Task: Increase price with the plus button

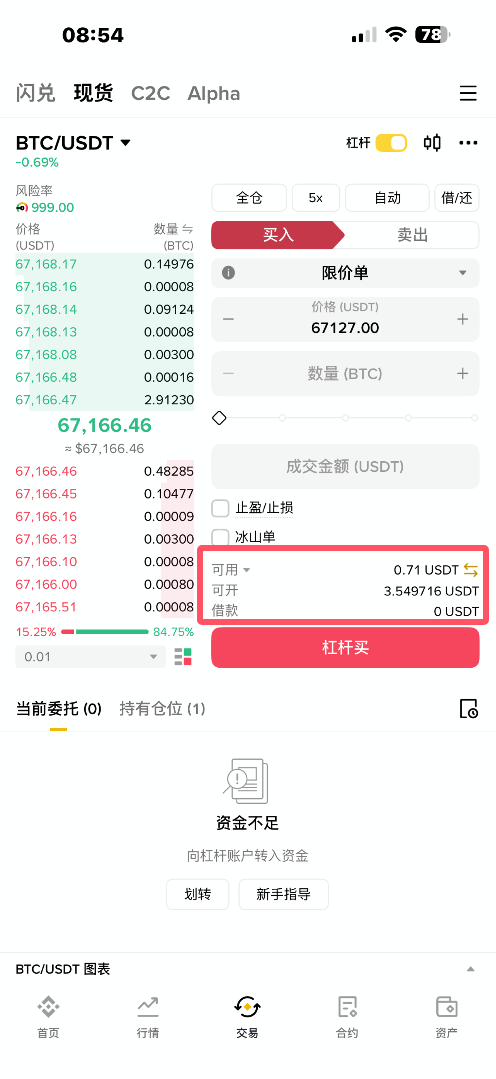Action: tap(462, 319)
